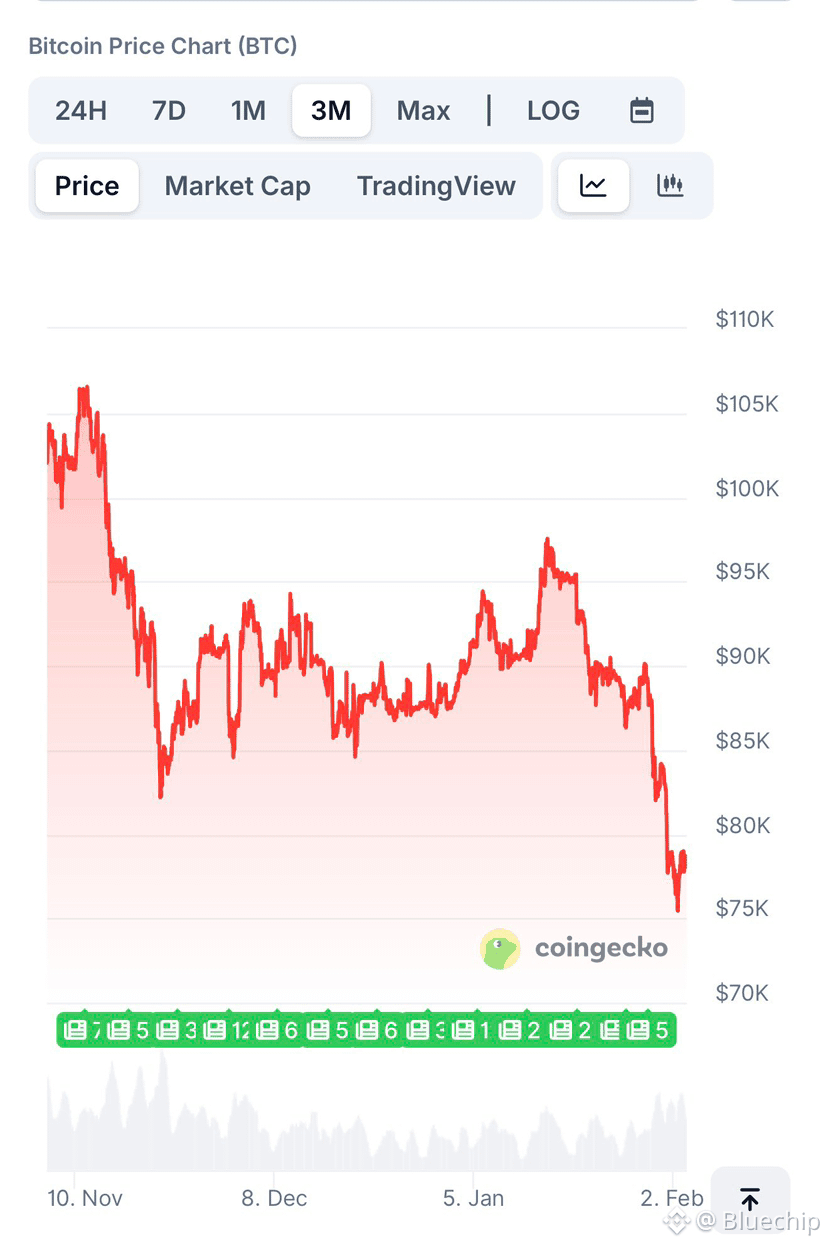View the Max price history
This screenshot has height=1246, width=828.
[x=423, y=110]
